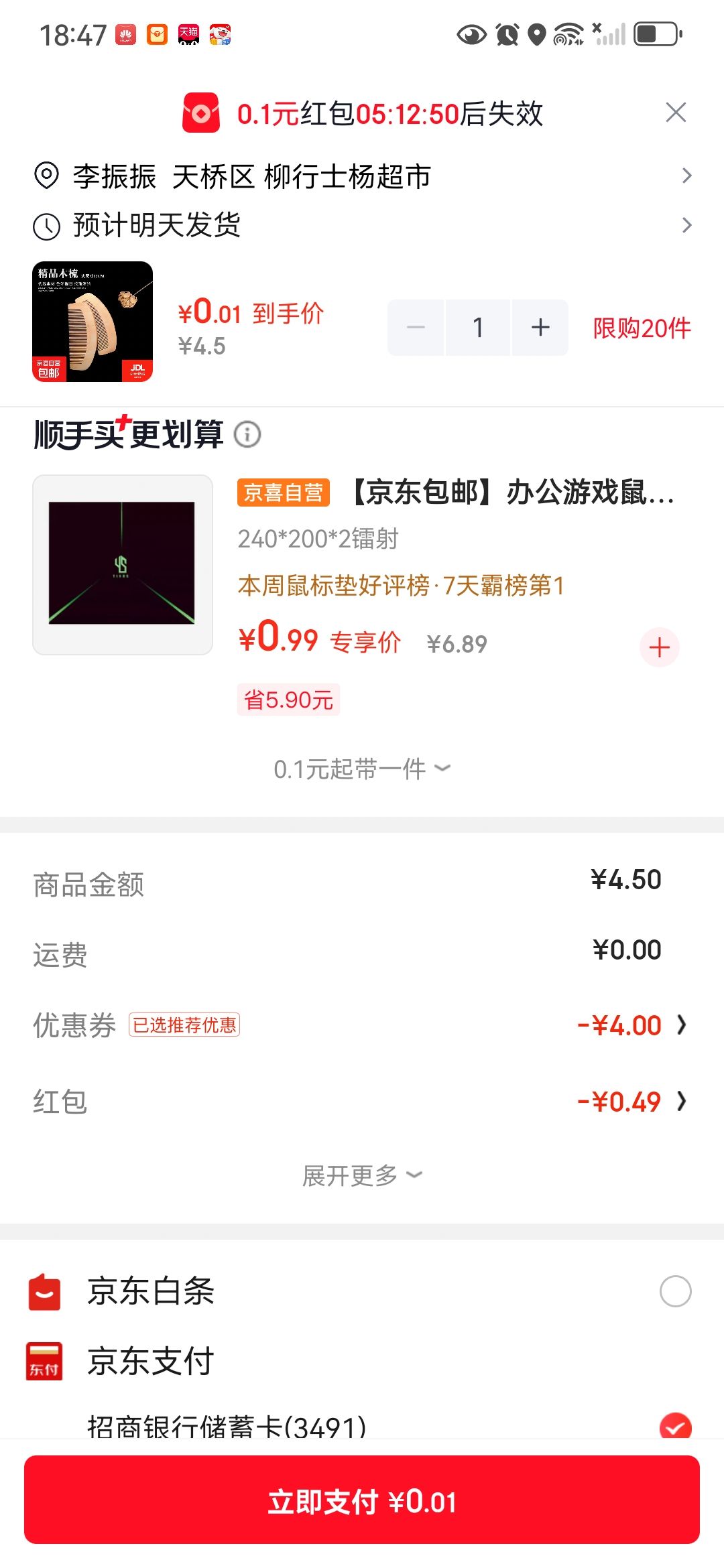Expand 展开更多 price details
The width and height of the screenshot is (724, 1568).
click(362, 1175)
